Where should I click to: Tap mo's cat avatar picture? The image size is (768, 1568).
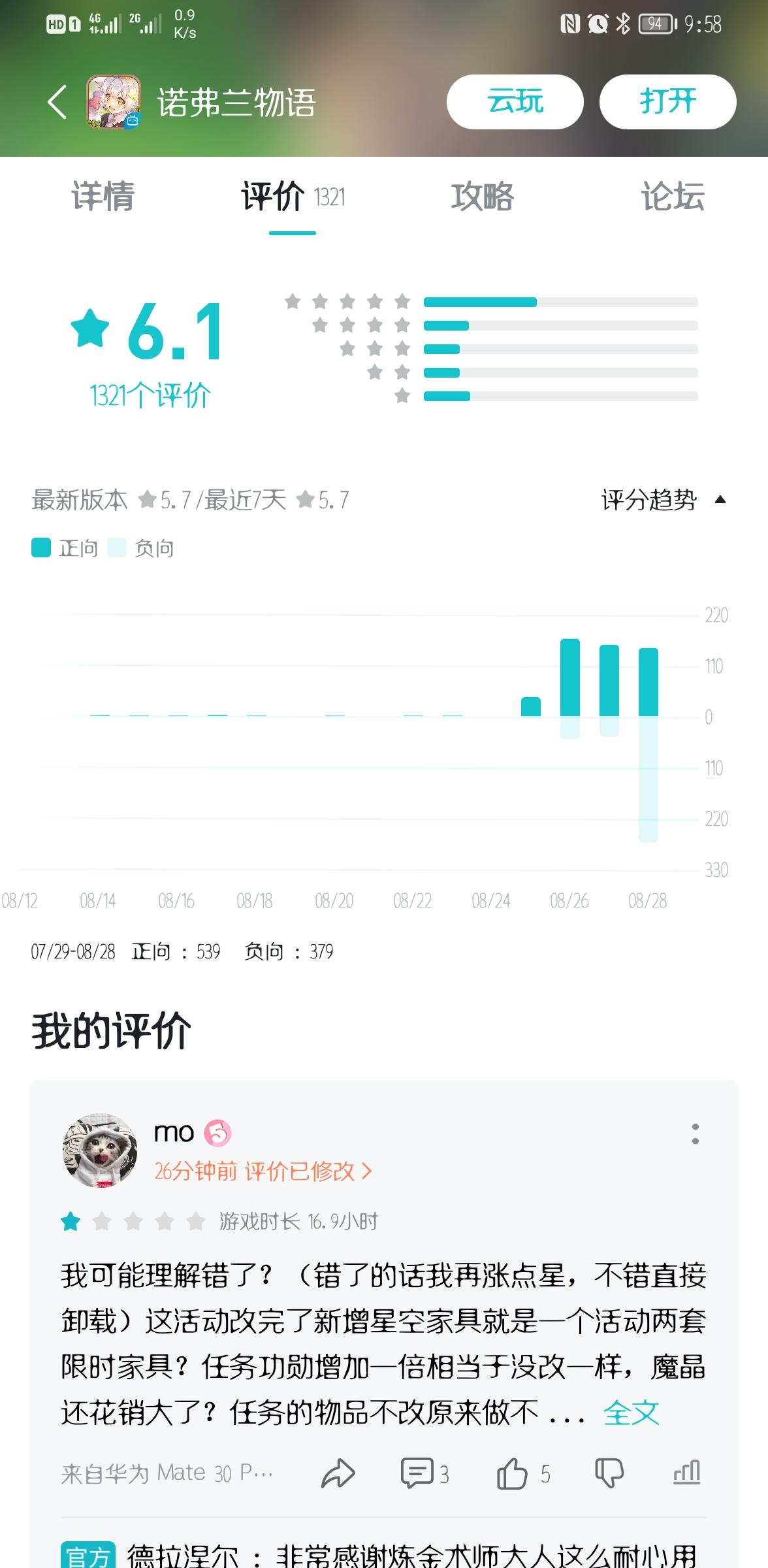[x=99, y=1151]
